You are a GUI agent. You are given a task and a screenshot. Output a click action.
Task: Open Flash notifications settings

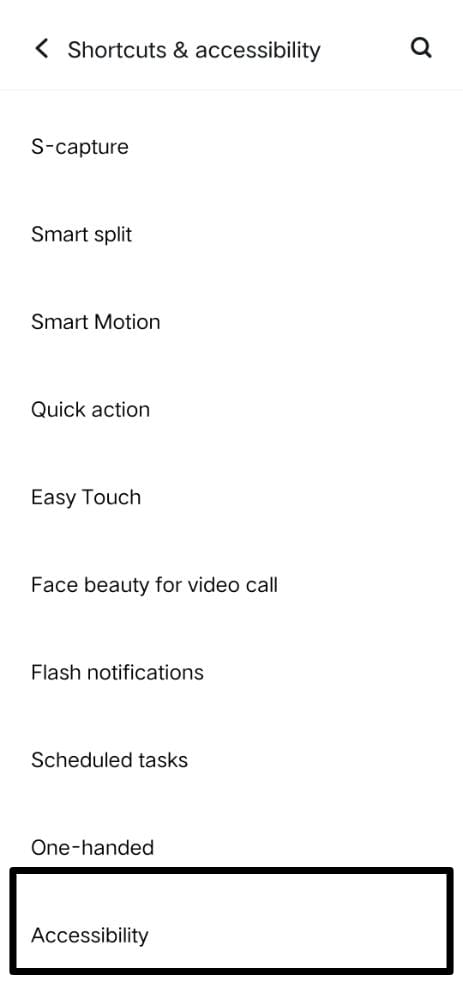tap(232, 672)
